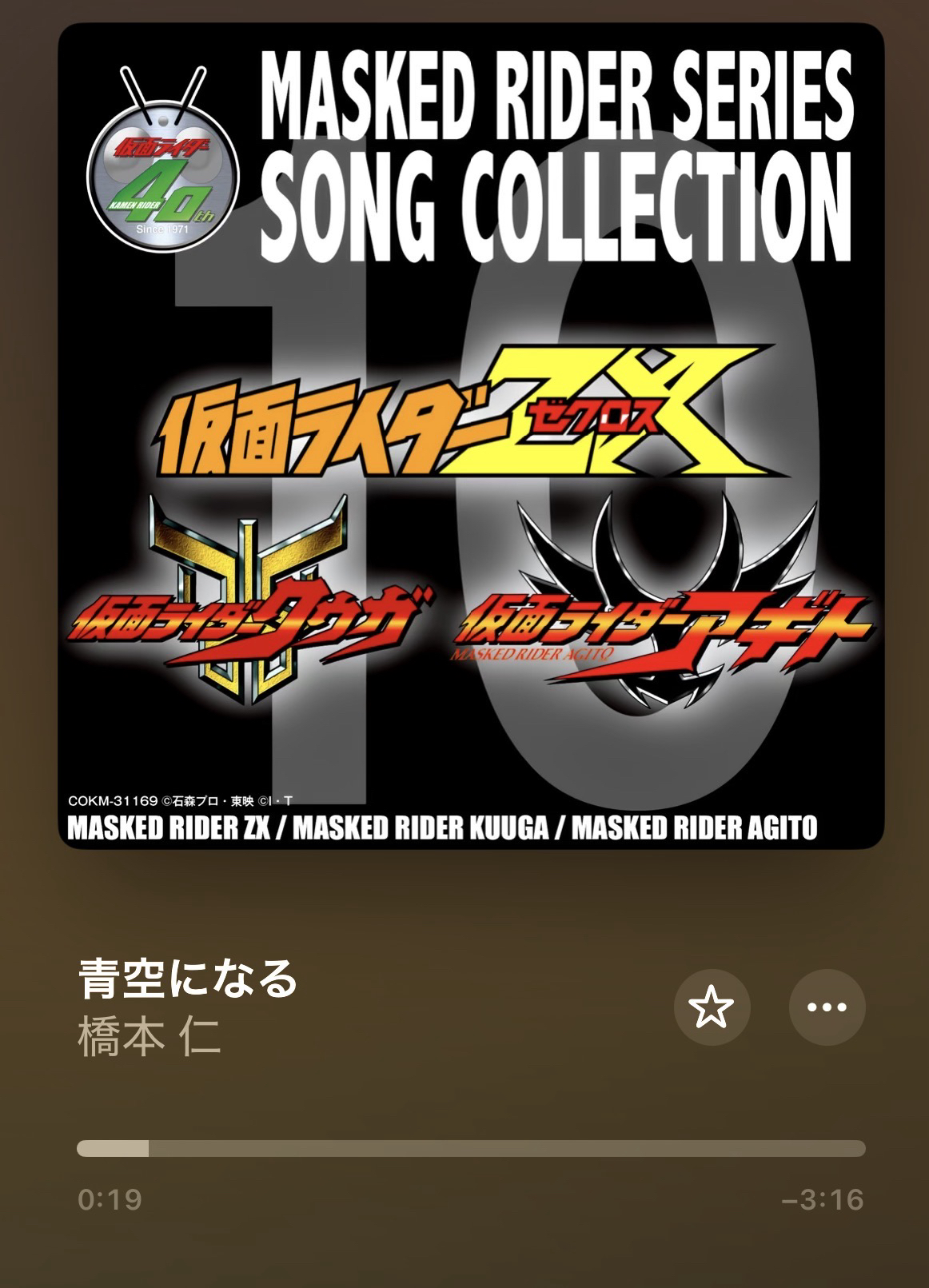Favorite the song 青空になる with the star
This screenshot has width=929, height=1288.
[x=712, y=1007]
